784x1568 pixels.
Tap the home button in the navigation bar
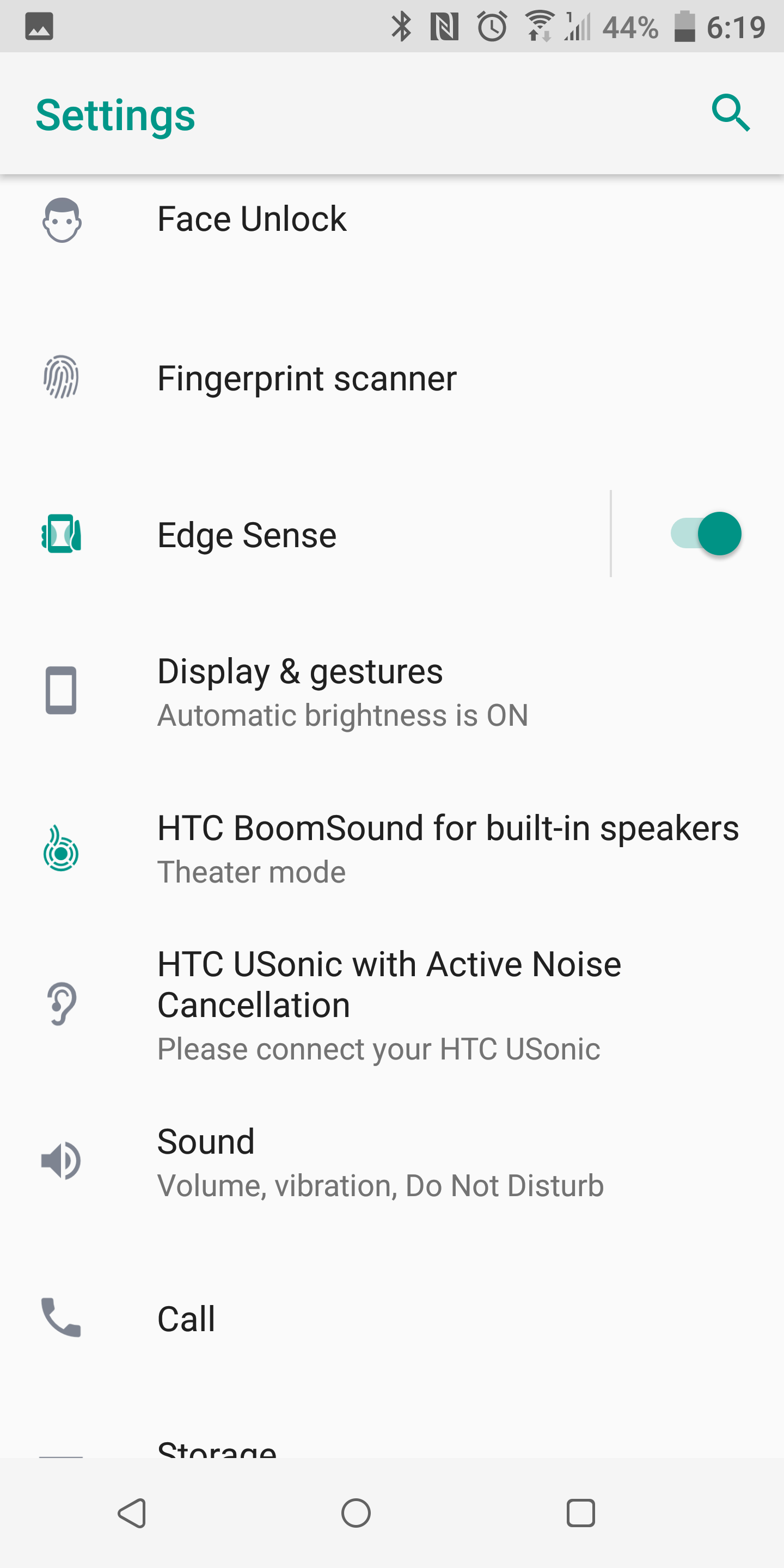356,1513
